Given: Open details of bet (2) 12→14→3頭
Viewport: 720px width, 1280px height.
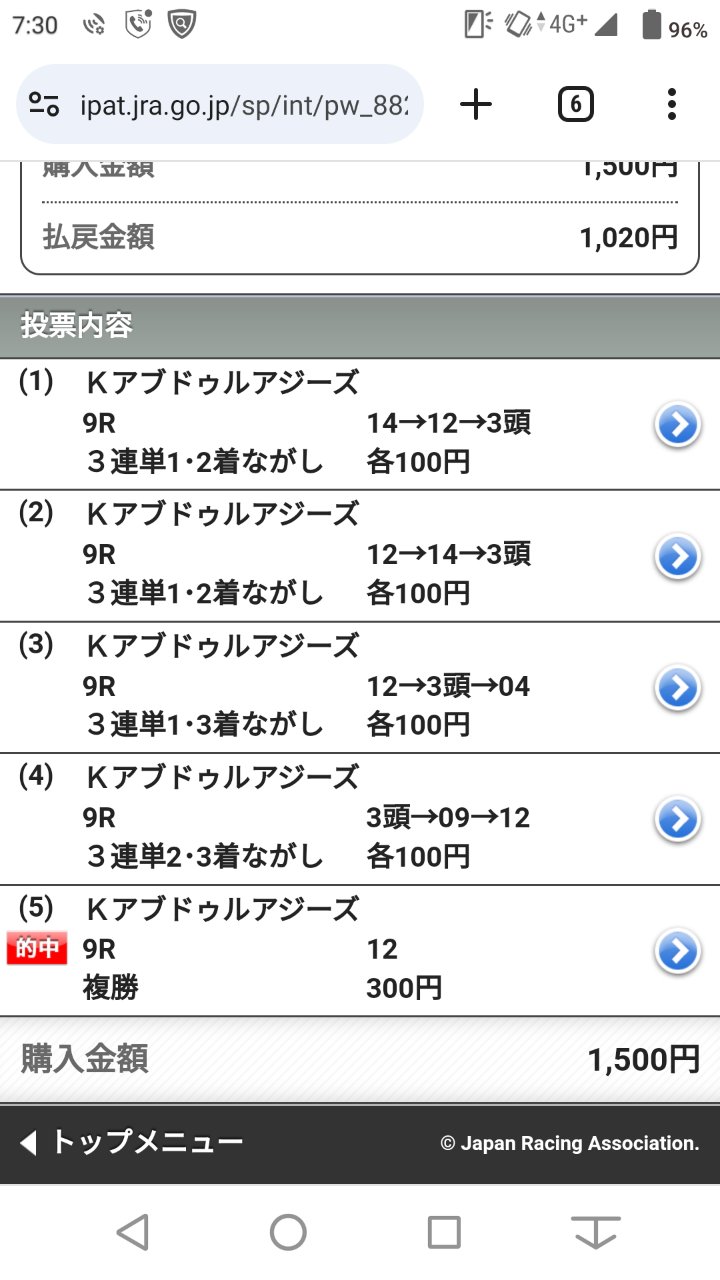Looking at the screenshot, I should click(x=677, y=557).
